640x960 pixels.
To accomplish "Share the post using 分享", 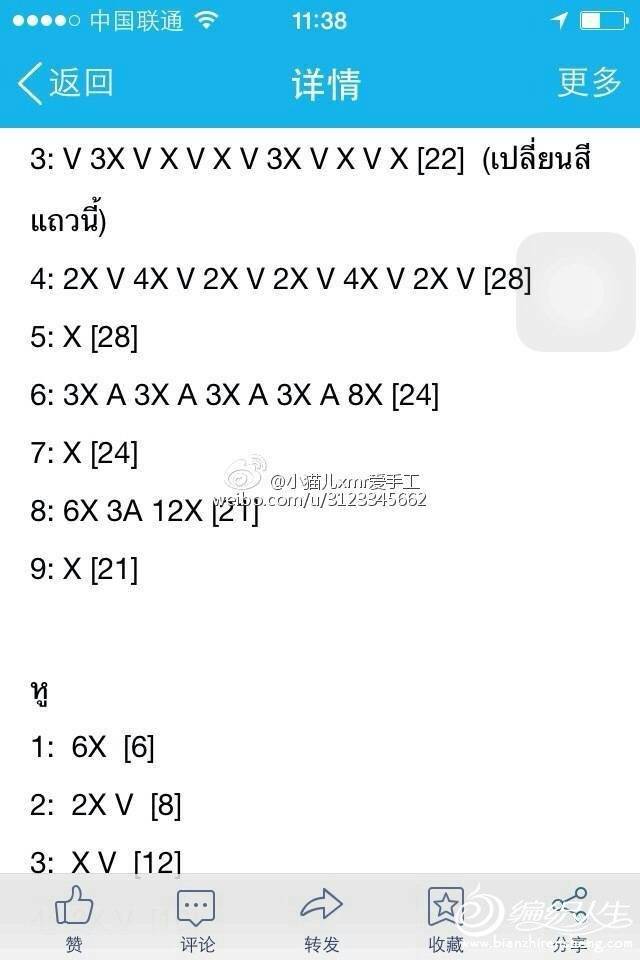I will coord(570,919).
